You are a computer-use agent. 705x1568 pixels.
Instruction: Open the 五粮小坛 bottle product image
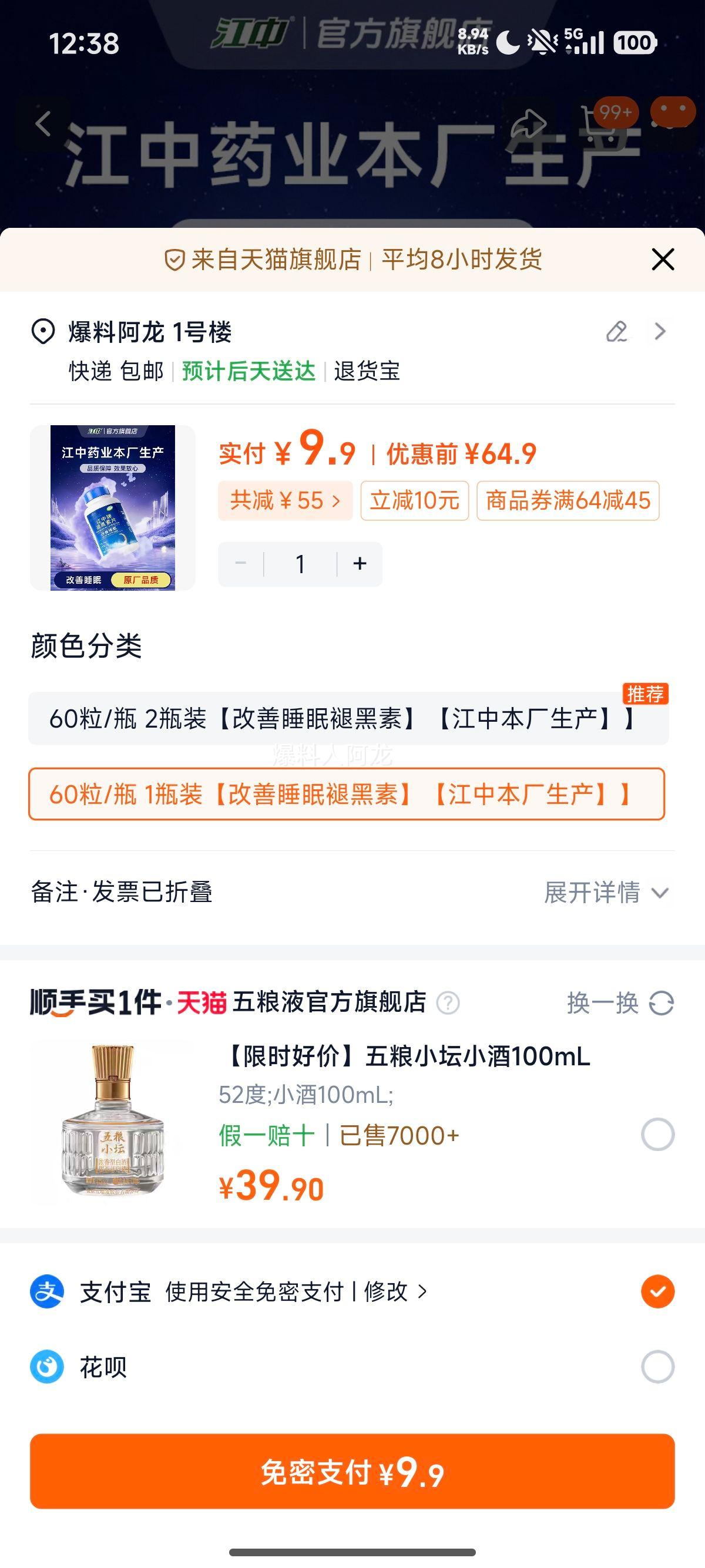pyautogui.click(x=113, y=1121)
